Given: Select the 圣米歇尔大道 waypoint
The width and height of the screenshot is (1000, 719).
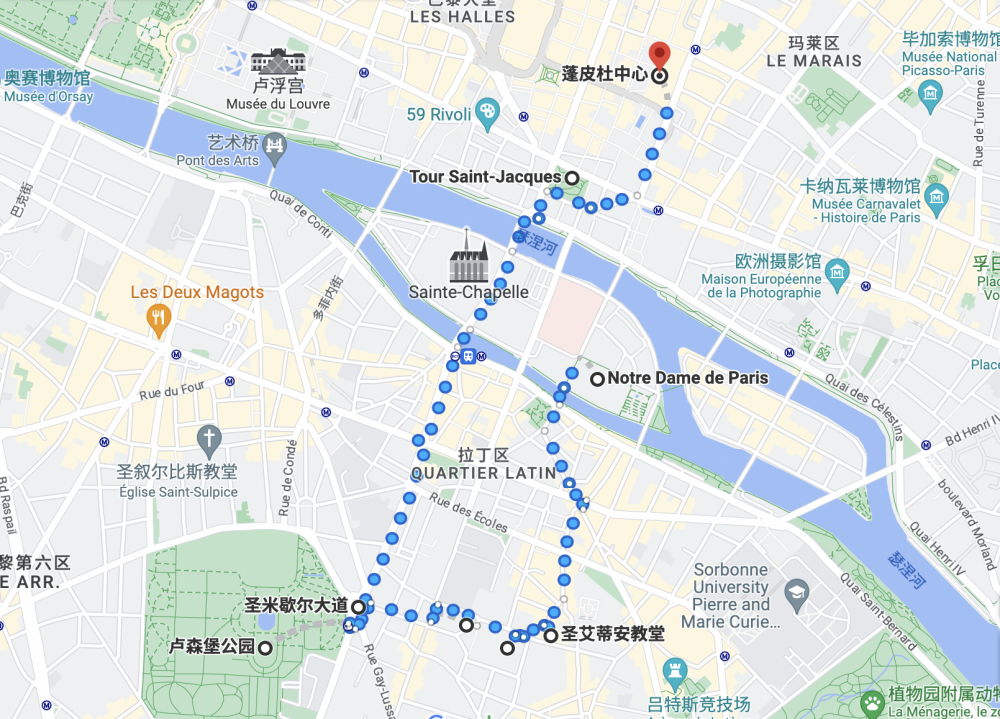Looking at the screenshot, I should (x=357, y=606).
